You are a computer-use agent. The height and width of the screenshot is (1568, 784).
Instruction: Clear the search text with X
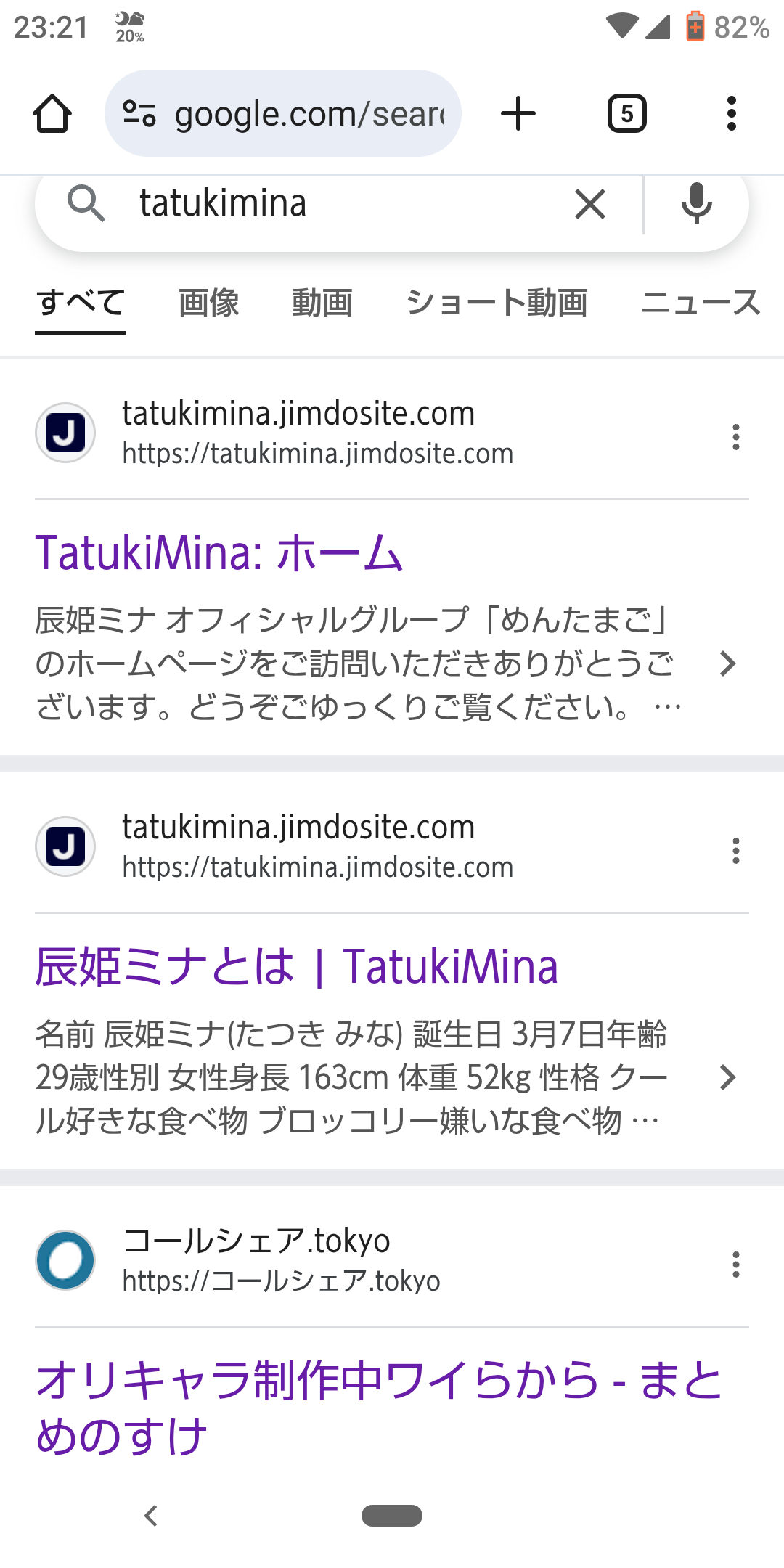(590, 204)
